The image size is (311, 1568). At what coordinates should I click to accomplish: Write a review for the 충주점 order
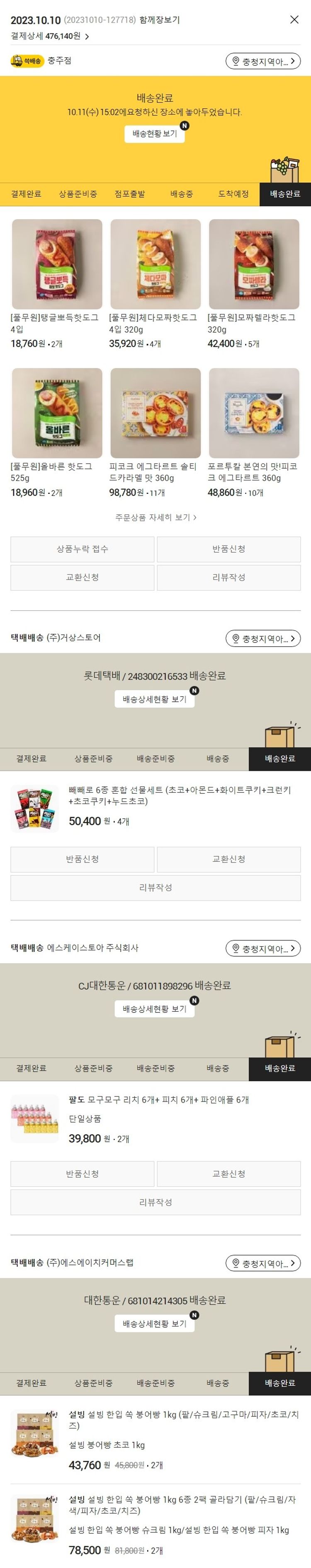coord(228,577)
